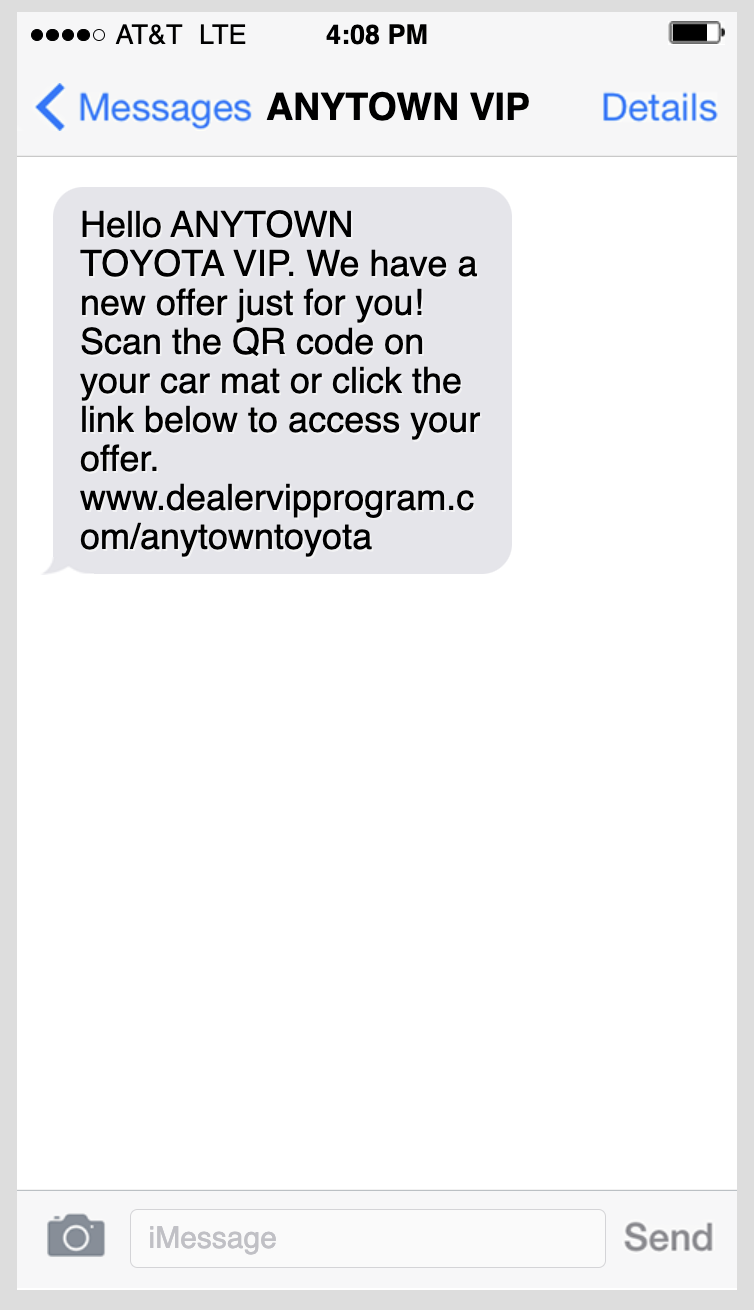This screenshot has height=1310, width=754.
Task: Go back to the Messages list
Action: (x=142, y=108)
